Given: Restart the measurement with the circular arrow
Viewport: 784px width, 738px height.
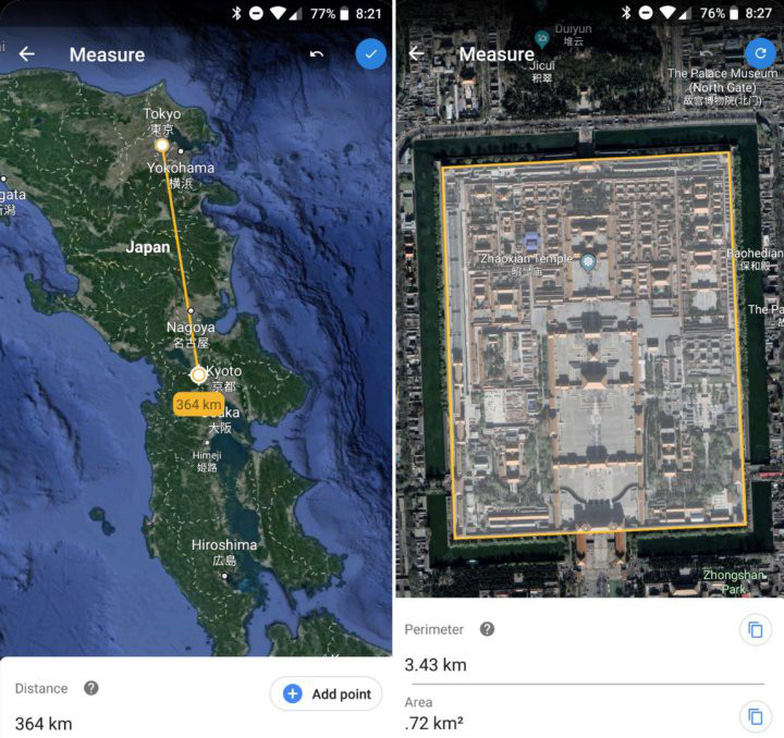Looking at the screenshot, I should point(760,54).
